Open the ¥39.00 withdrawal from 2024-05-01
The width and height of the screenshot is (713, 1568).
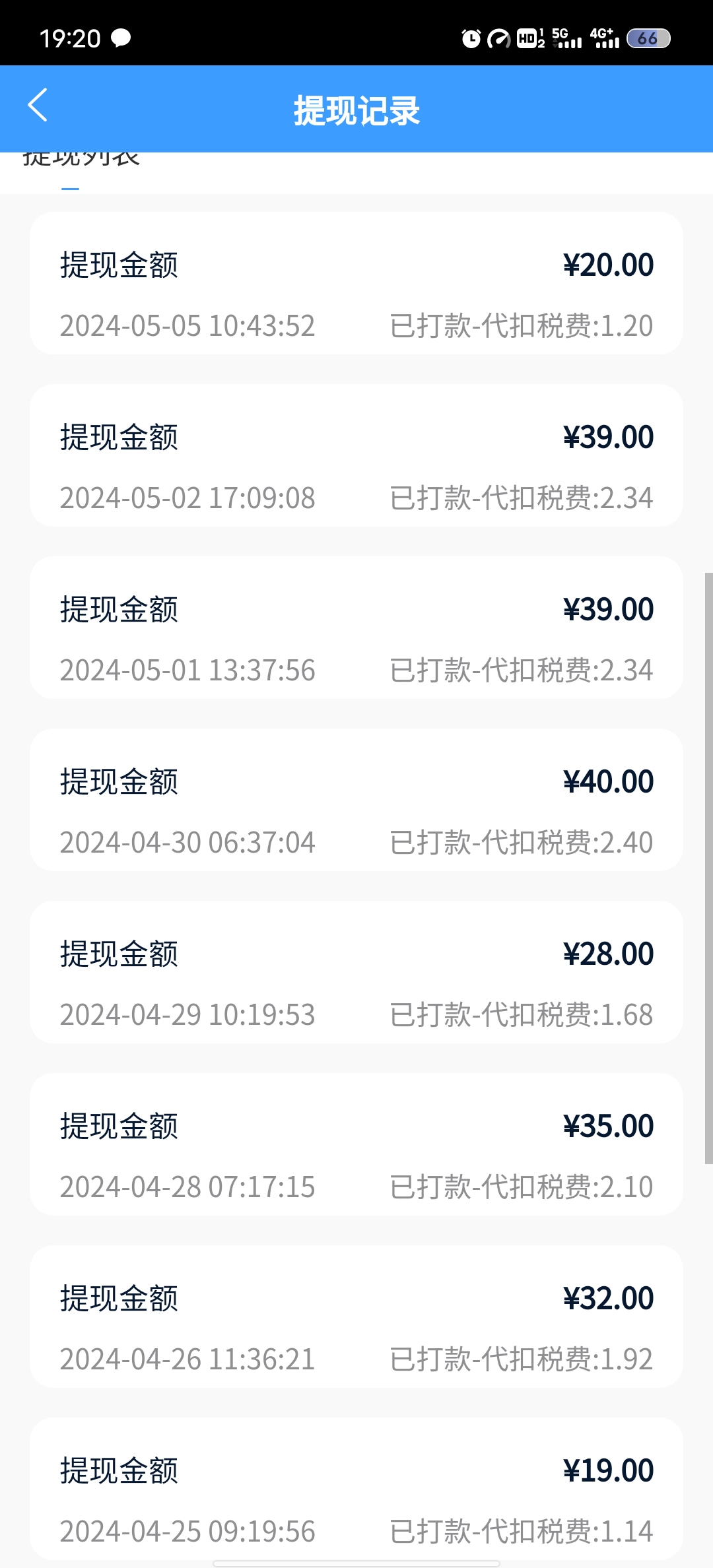tap(356, 628)
